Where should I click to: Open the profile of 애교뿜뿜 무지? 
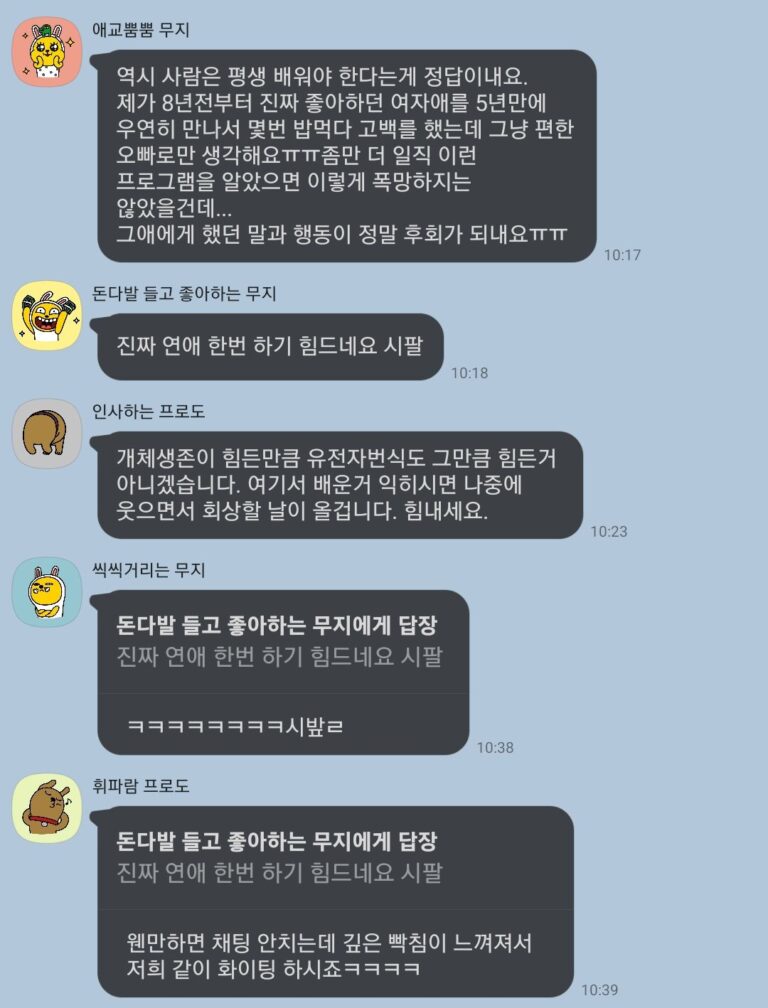click(x=46, y=52)
